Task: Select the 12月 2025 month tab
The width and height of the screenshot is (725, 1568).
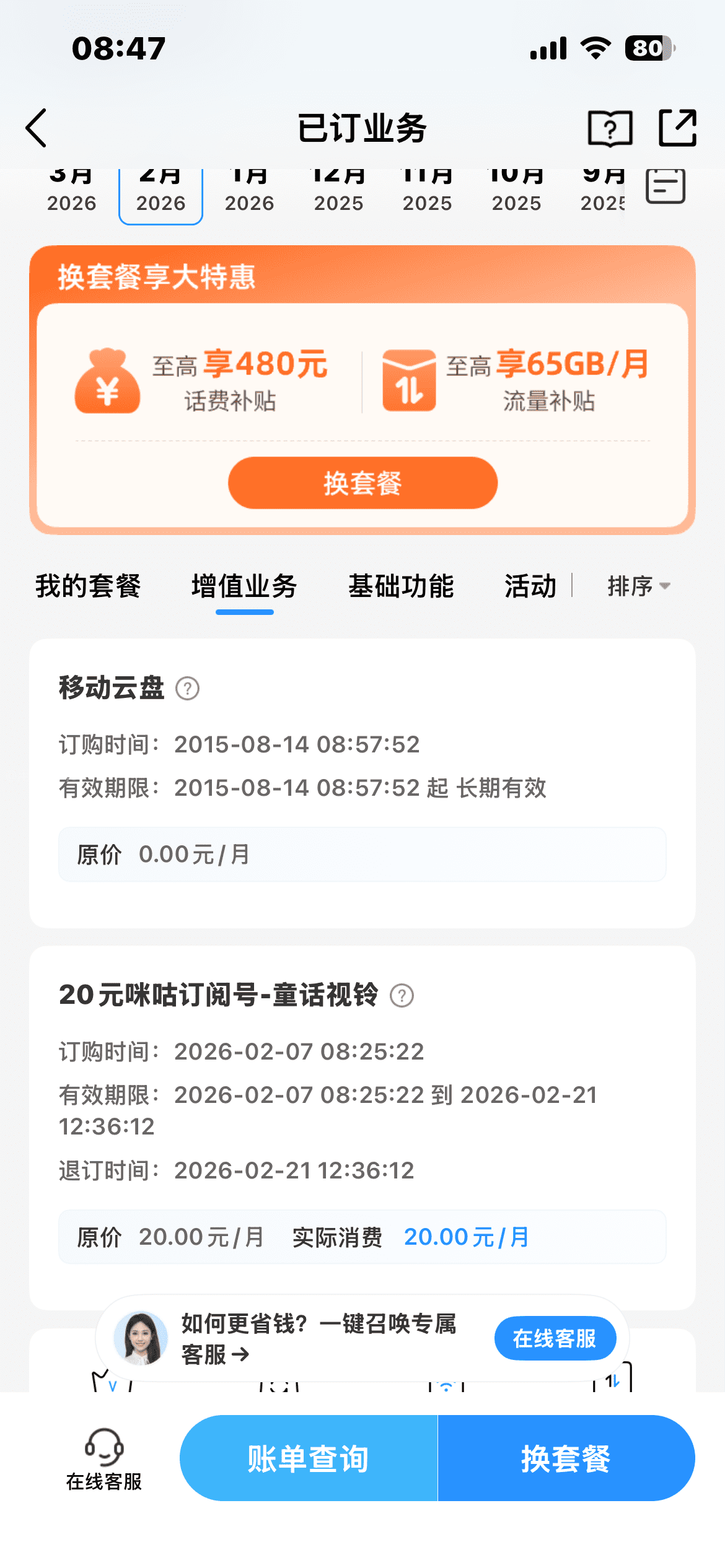Action: tap(338, 192)
